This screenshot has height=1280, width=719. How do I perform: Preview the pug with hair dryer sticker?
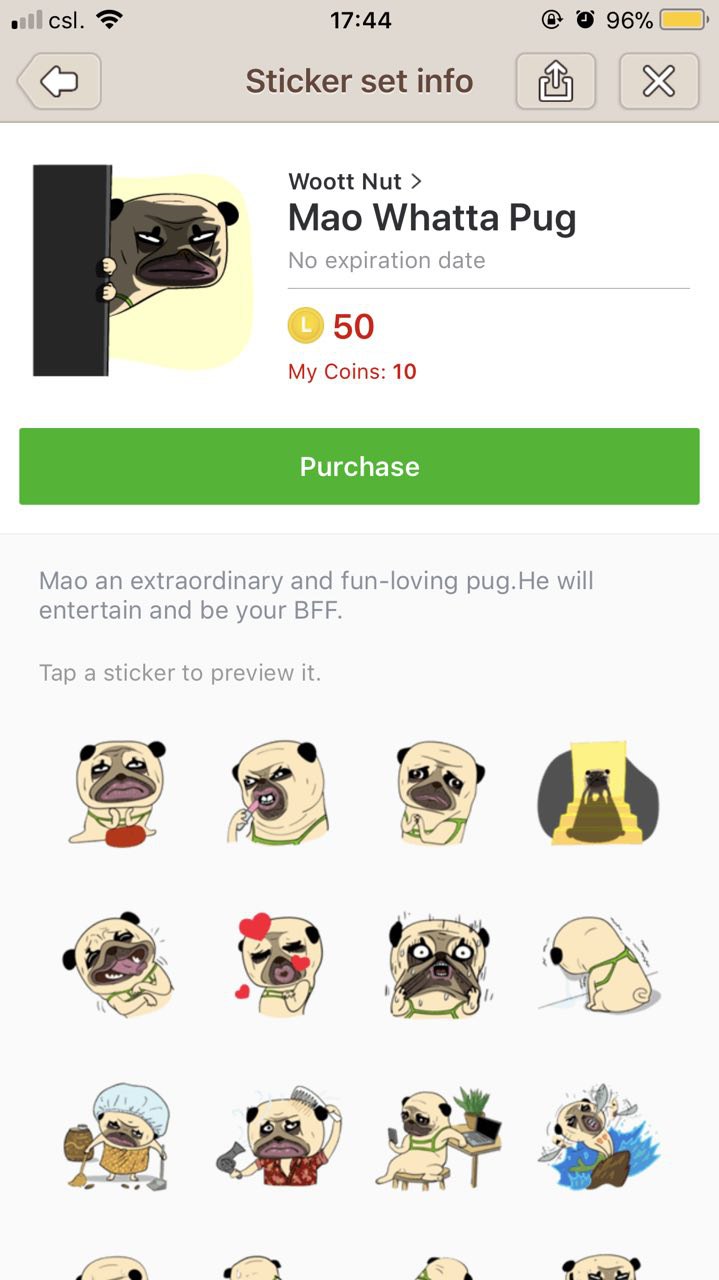point(276,1135)
